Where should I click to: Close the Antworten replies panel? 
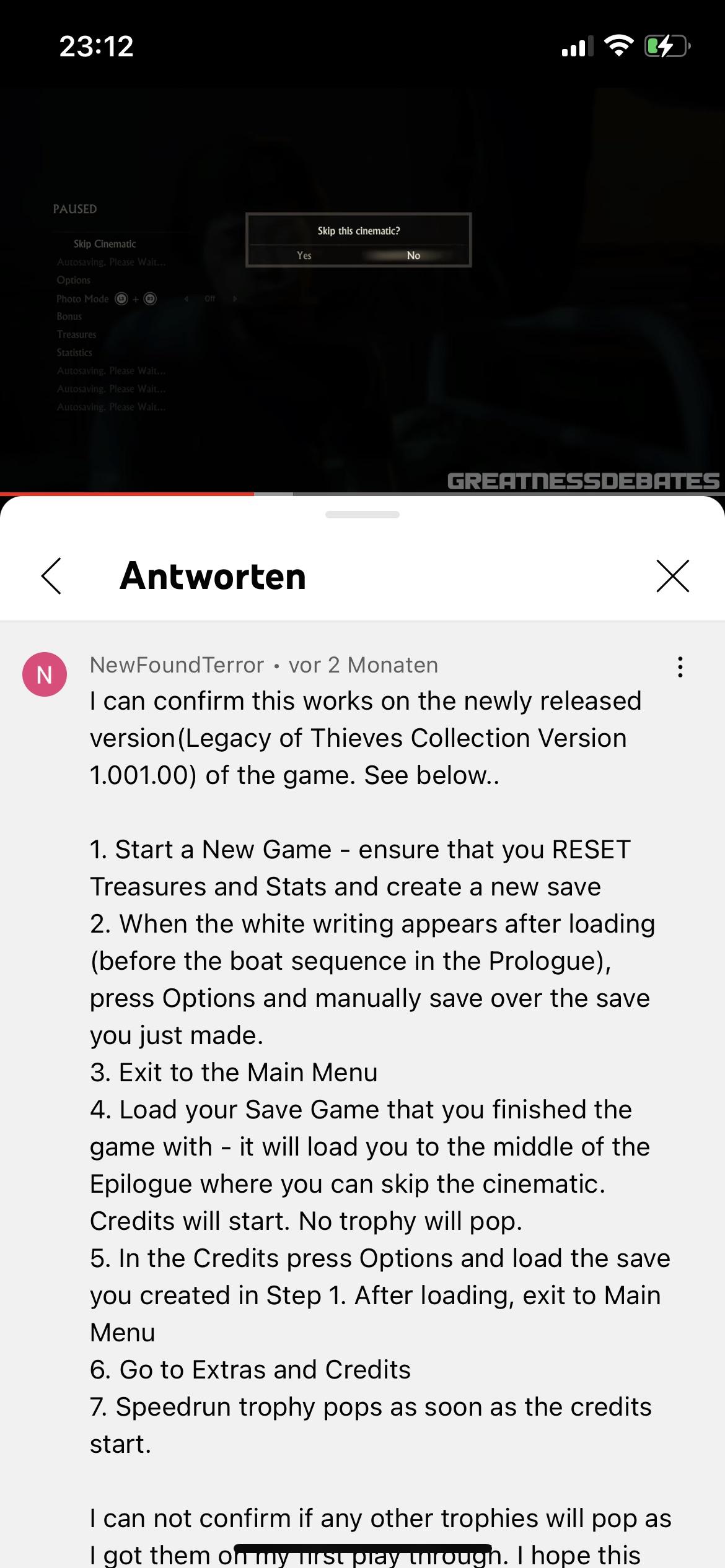tap(672, 576)
